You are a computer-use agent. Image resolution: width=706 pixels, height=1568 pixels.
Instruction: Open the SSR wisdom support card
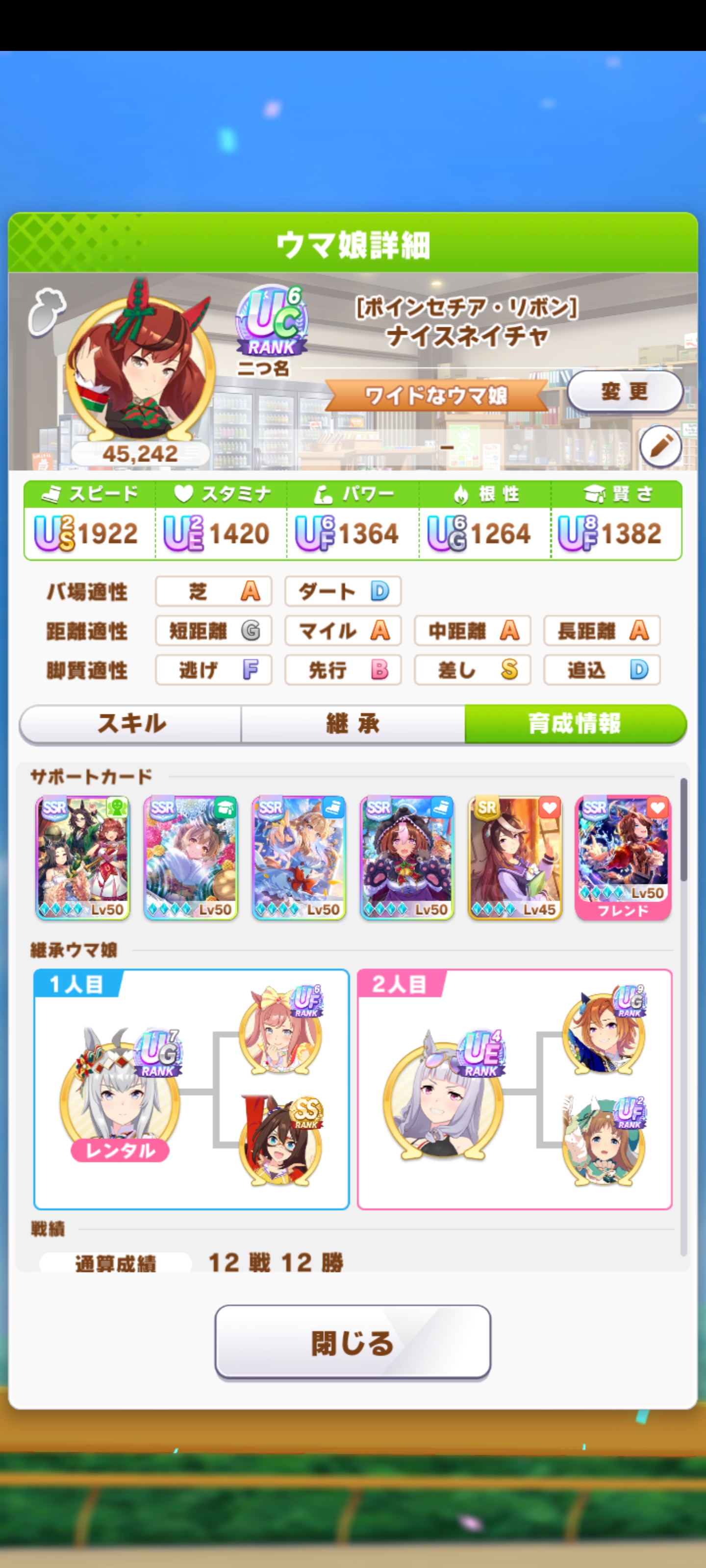click(191, 857)
